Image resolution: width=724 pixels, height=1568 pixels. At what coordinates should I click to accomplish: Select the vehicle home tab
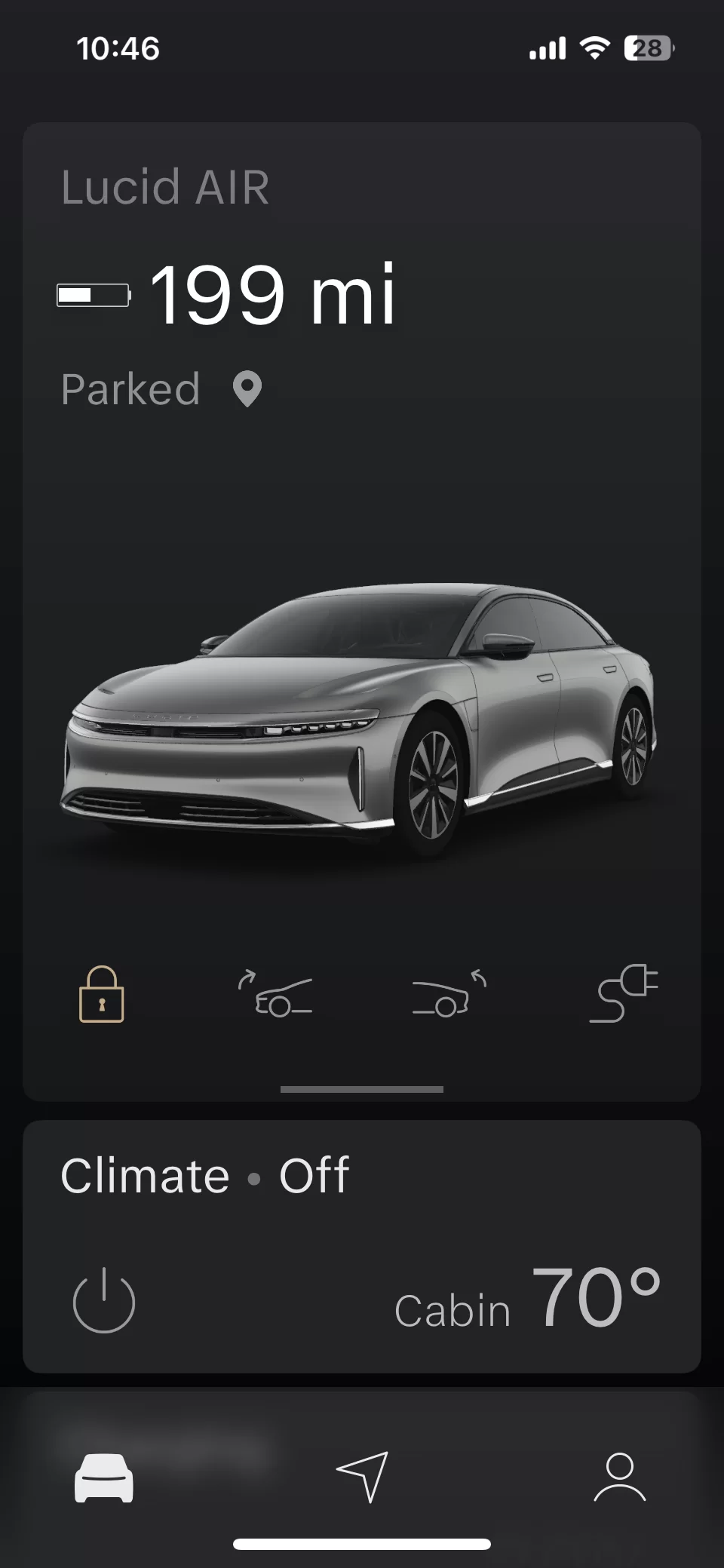click(x=104, y=1477)
